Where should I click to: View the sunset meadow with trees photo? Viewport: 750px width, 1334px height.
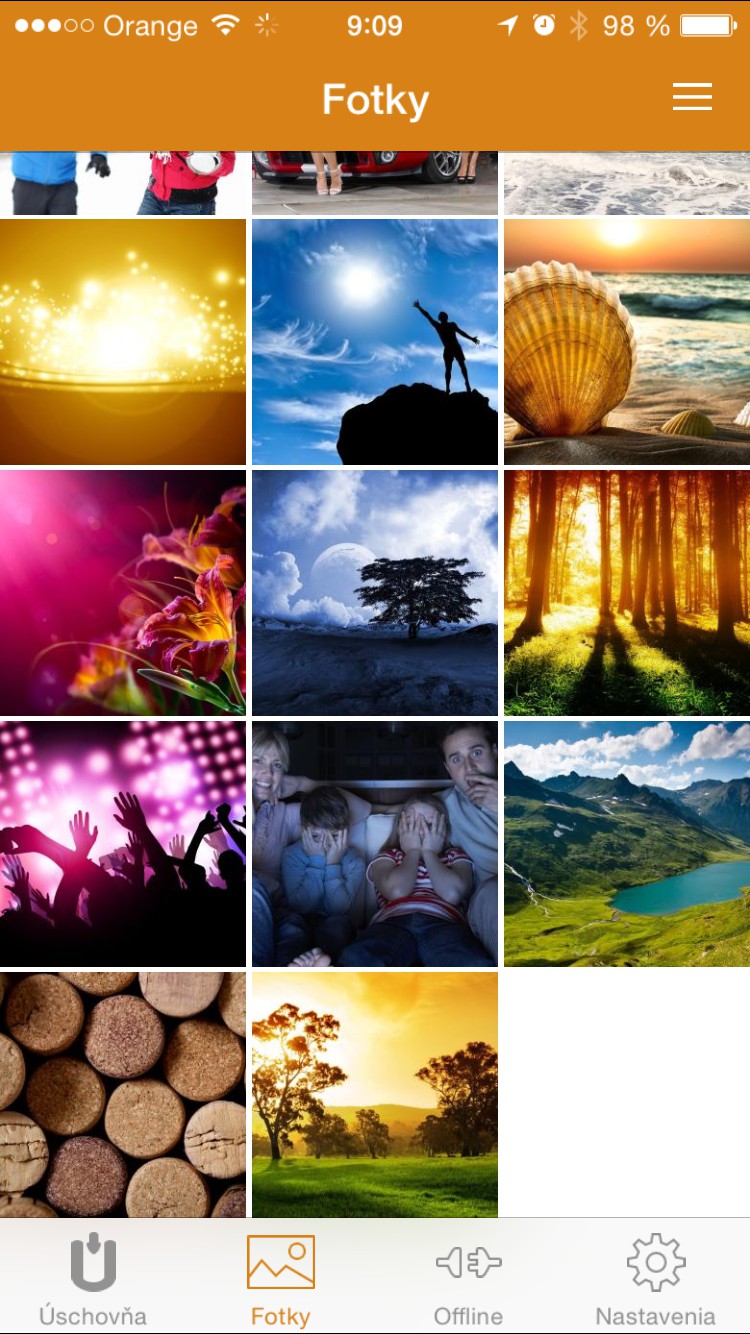pyautogui.click(x=375, y=1094)
